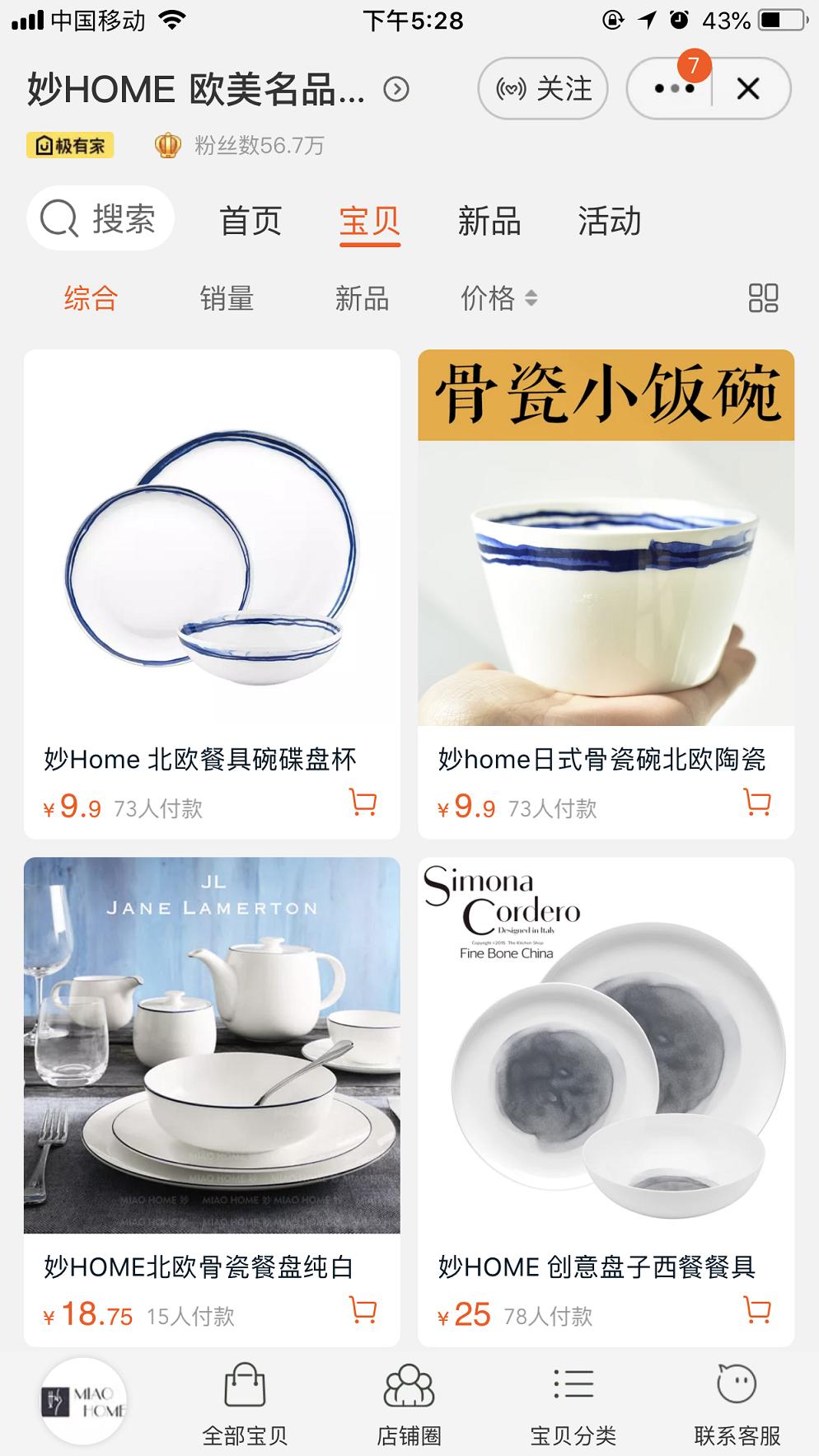The width and height of the screenshot is (819, 1456).
Task: Click the 极有家 badge
Action: click(x=69, y=145)
